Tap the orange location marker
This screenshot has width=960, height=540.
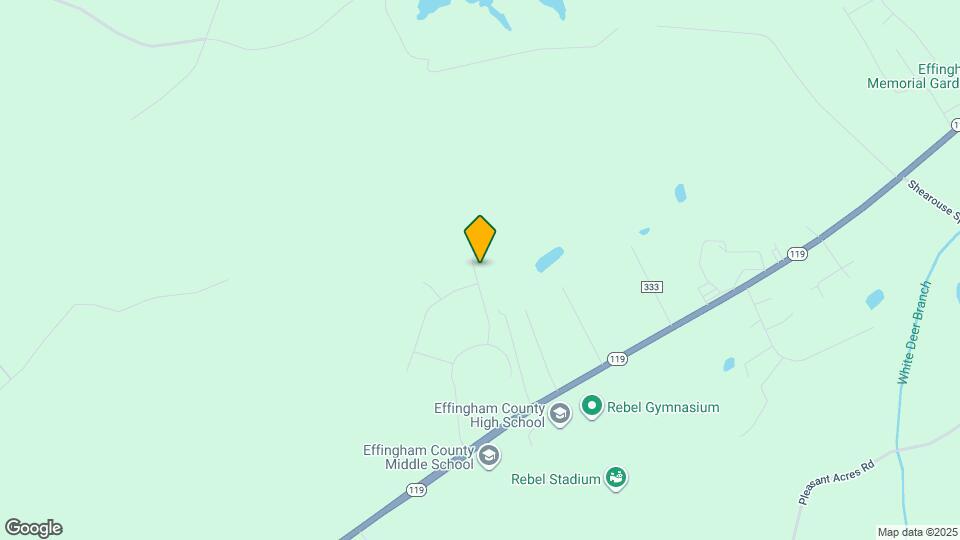point(480,239)
